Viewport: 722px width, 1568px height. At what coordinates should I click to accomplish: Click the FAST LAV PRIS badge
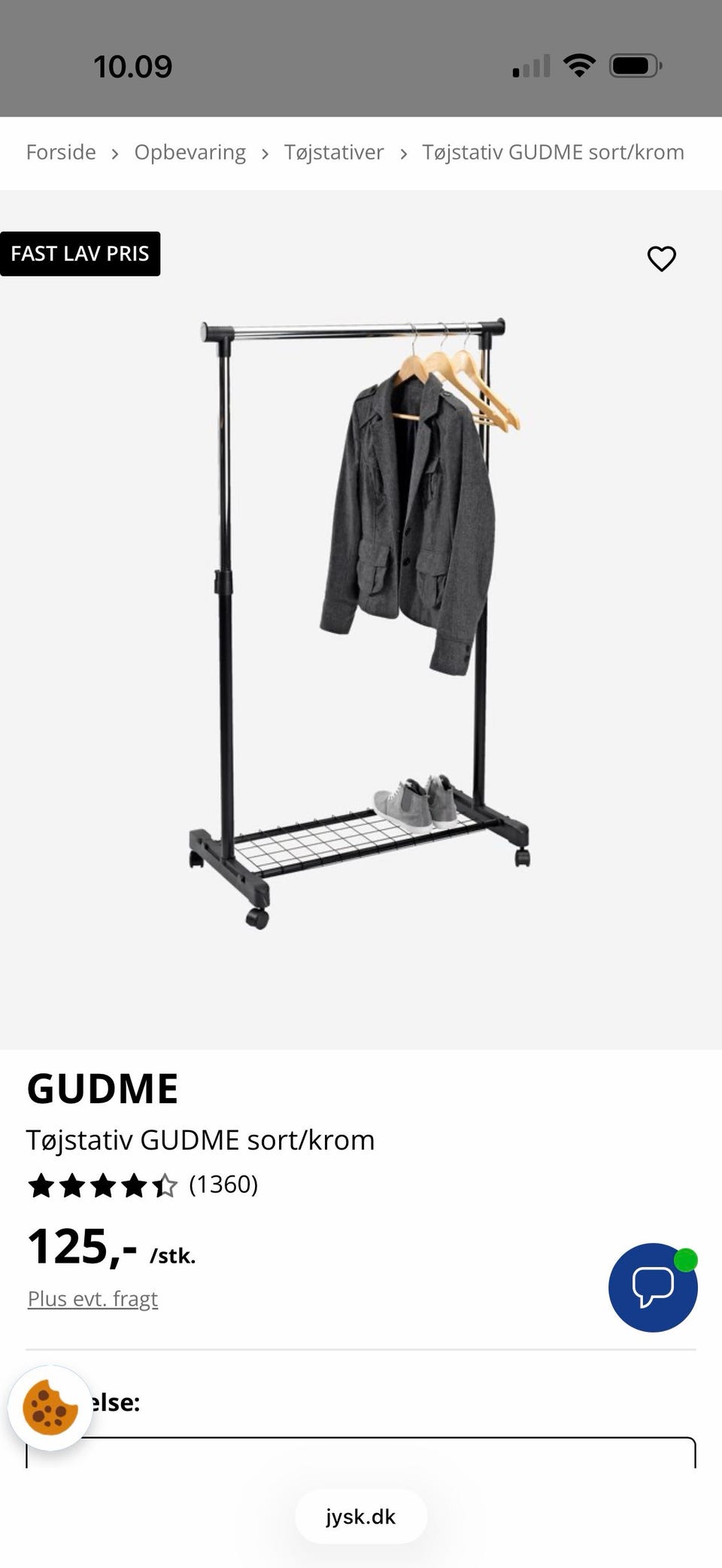click(x=80, y=253)
